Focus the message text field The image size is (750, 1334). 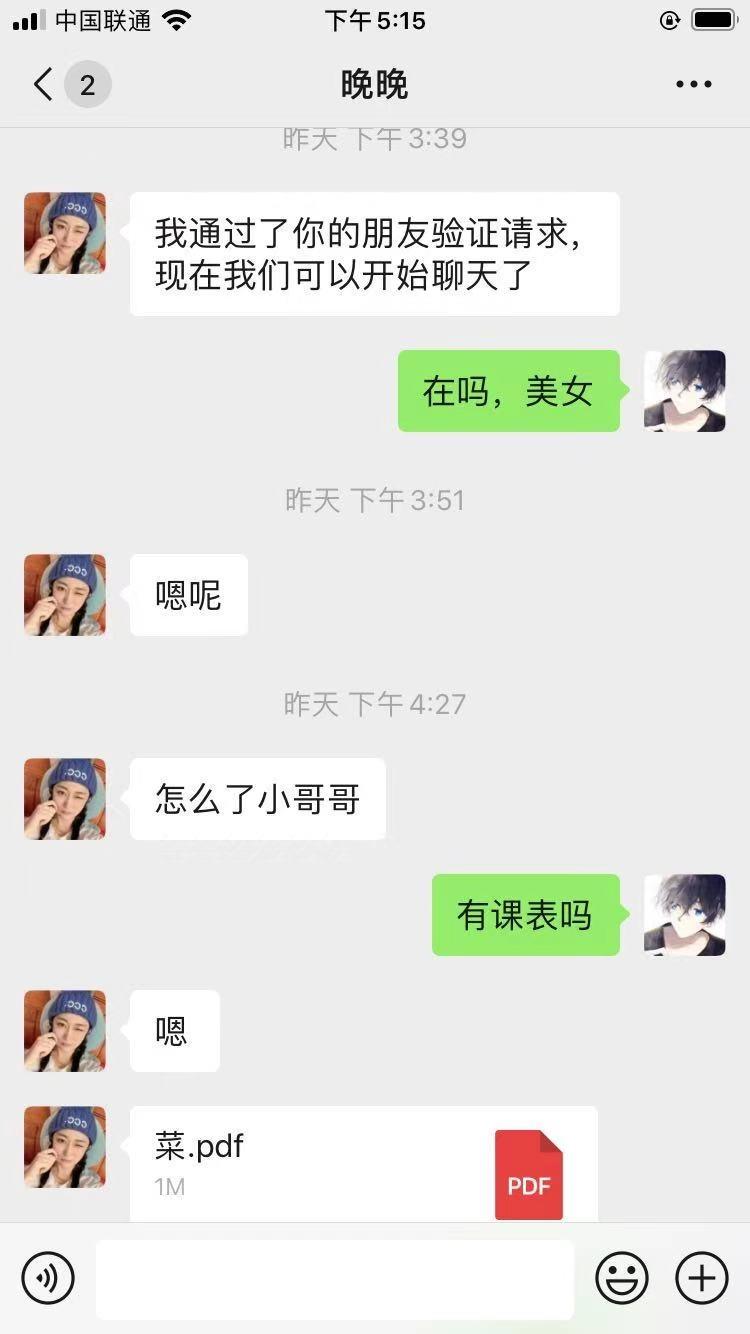point(335,1279)
